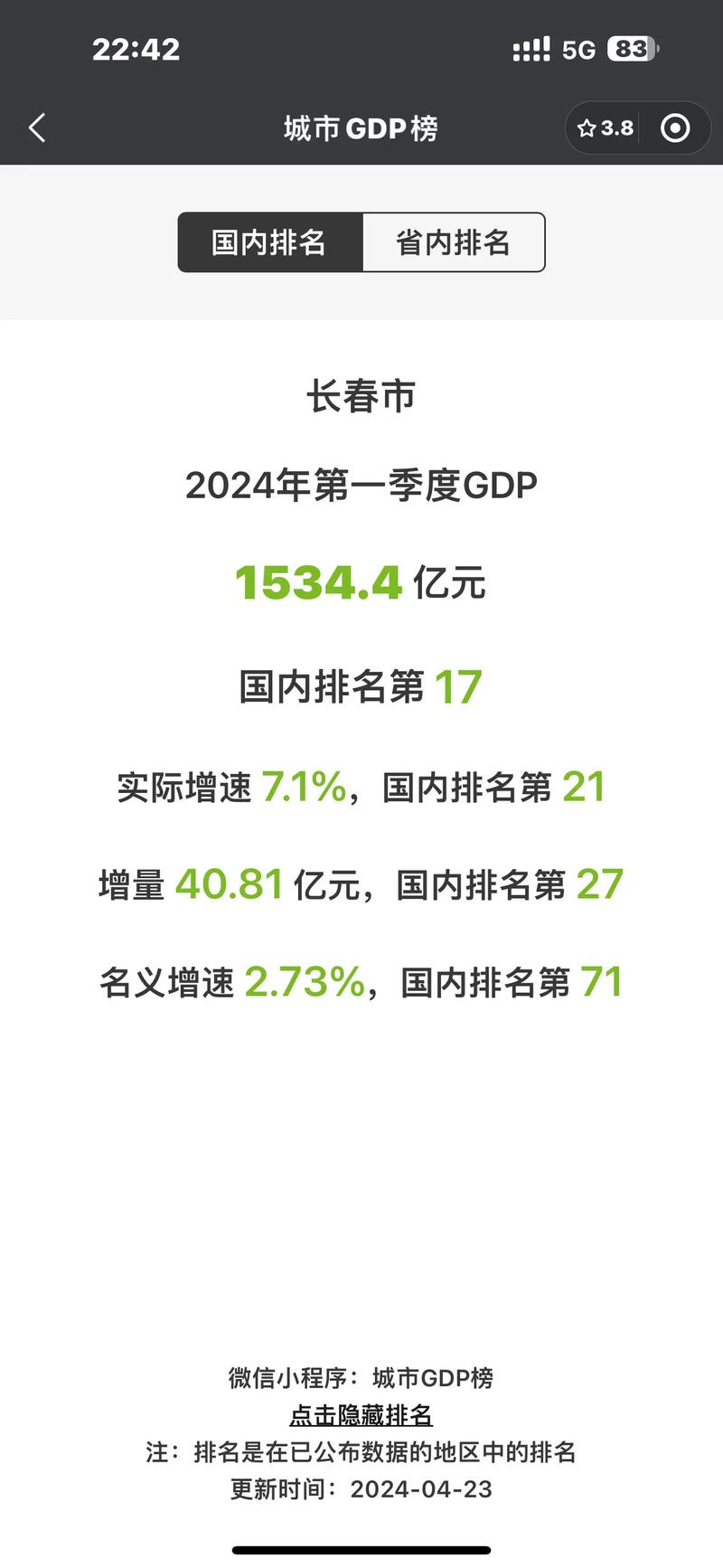Go back using the top-left arrow
Viewport: 723px width, 1568px height.
point(37,128)
